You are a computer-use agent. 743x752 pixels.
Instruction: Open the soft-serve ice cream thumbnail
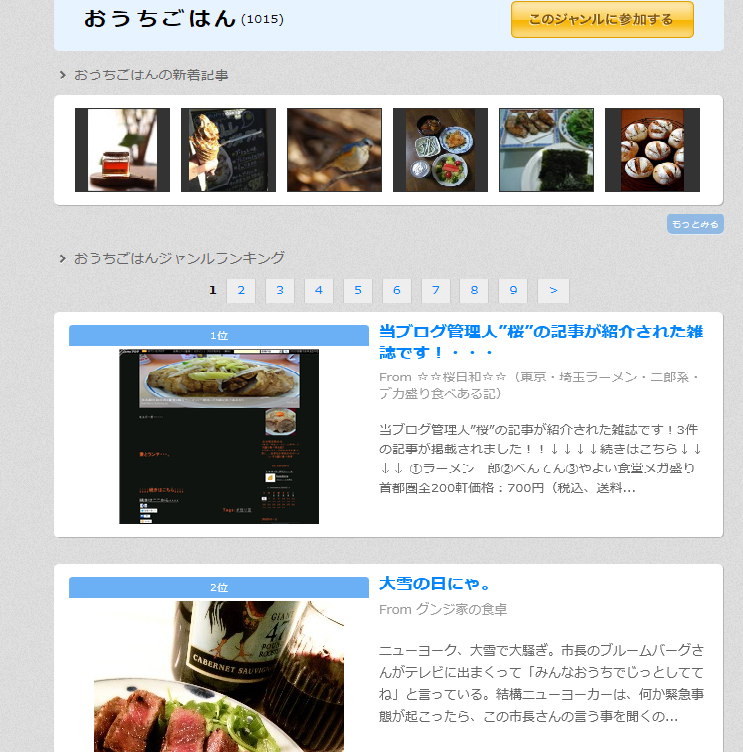(228, 150)
